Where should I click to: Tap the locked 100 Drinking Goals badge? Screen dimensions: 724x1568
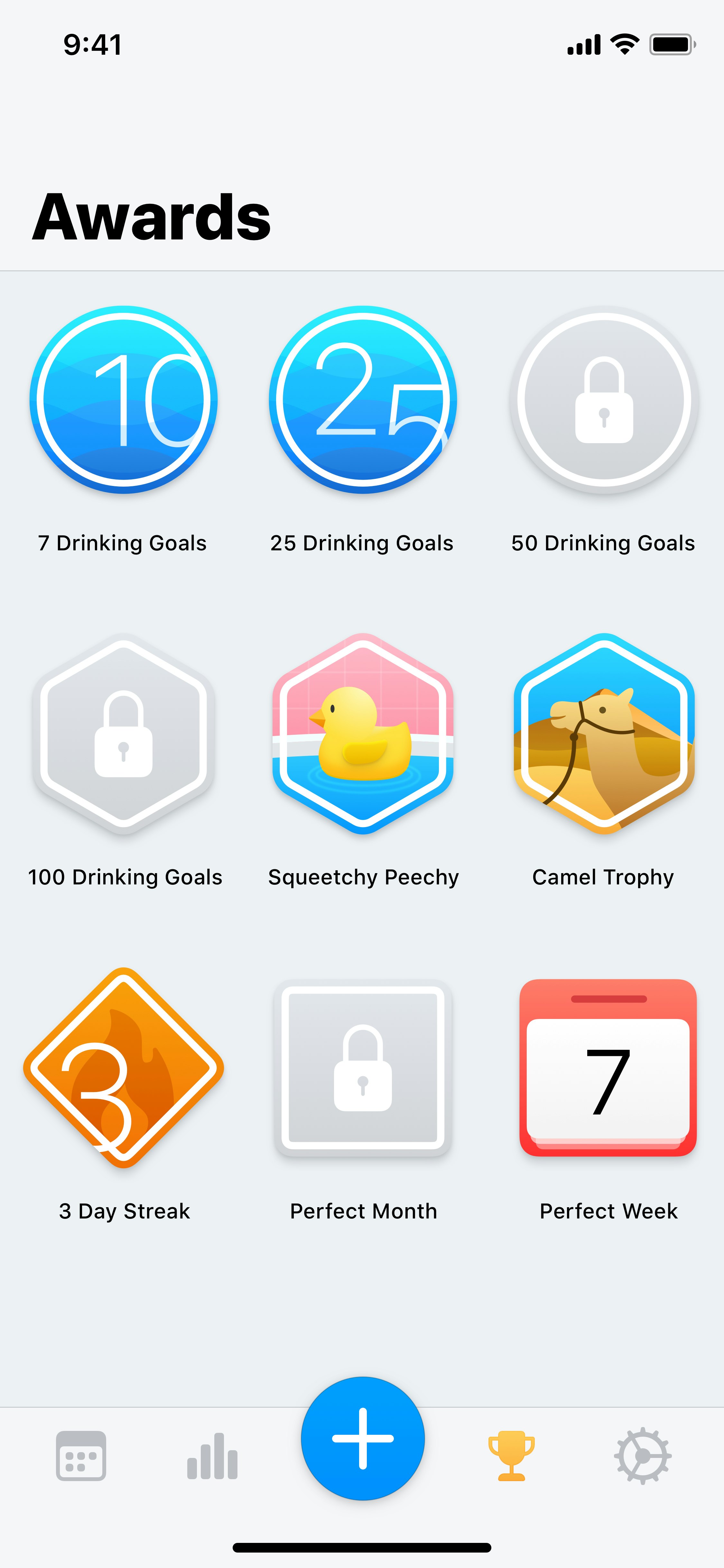(124, 733)
